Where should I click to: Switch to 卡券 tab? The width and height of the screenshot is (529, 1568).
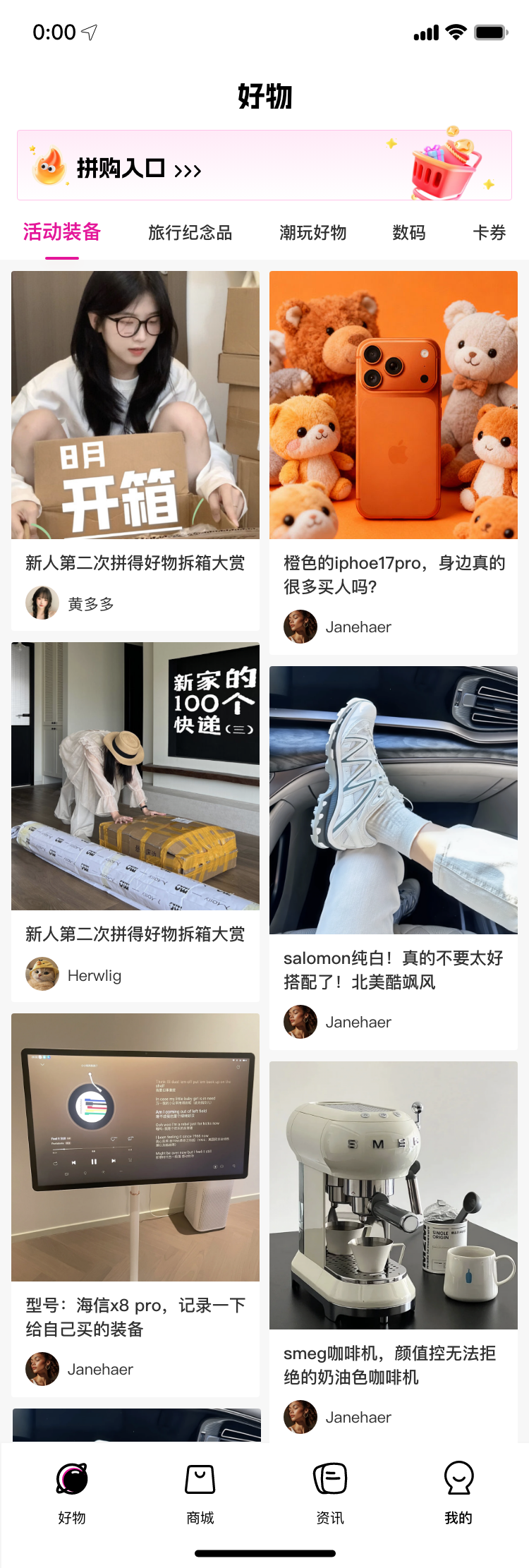(x=489, y=233)
